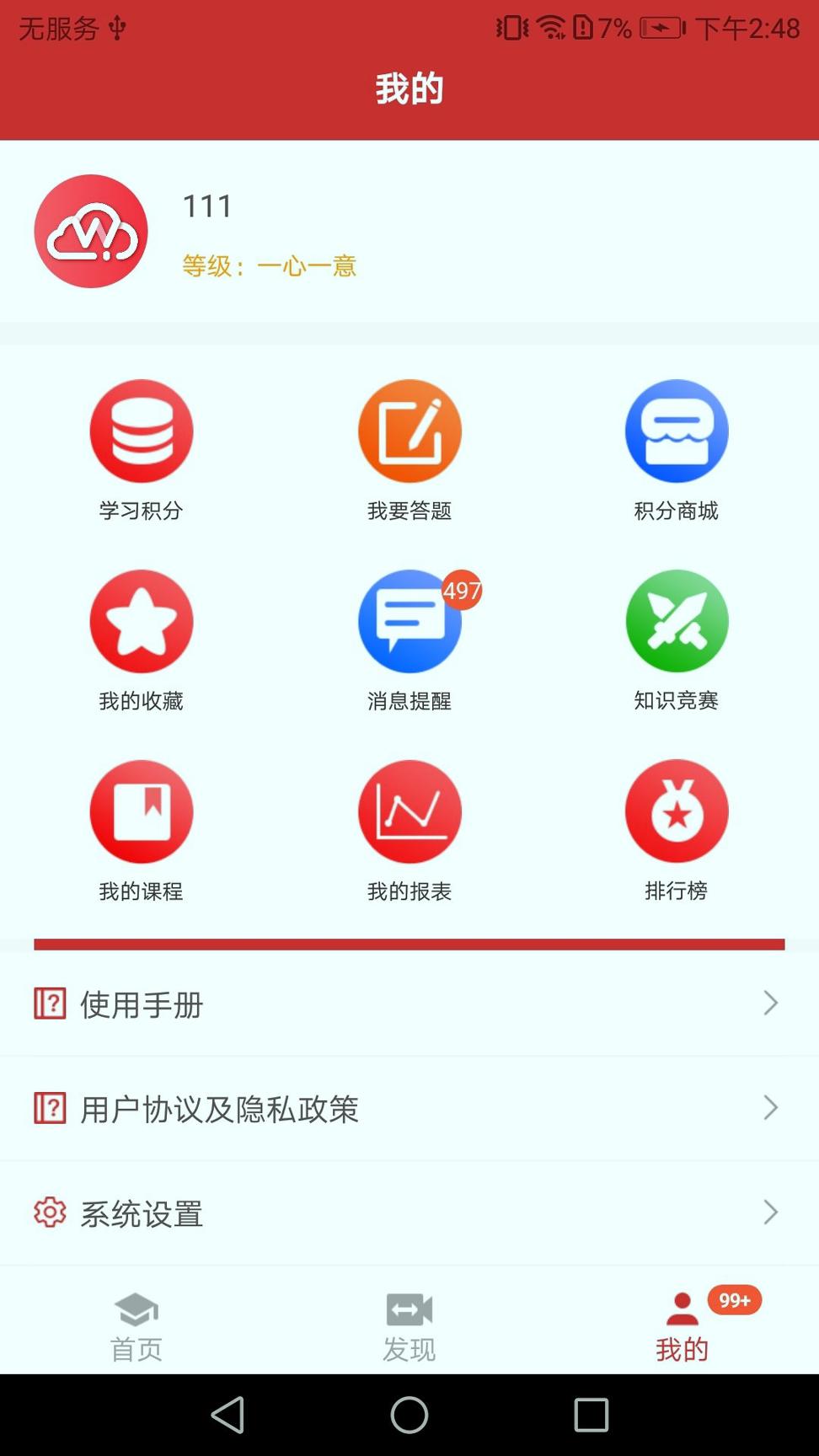
Task: Launch the 知识竞赛 knowledge contest icon
Action: coord(677,621)
